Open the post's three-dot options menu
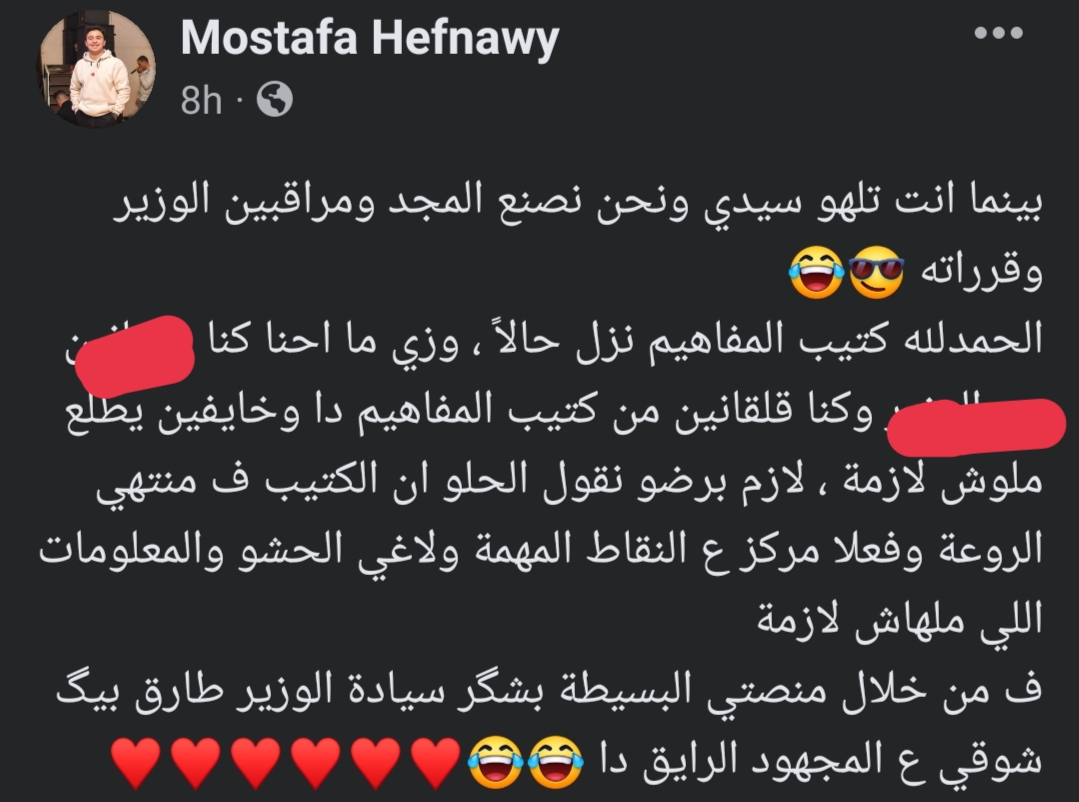Screen dimensions: 1079x802 998,33
